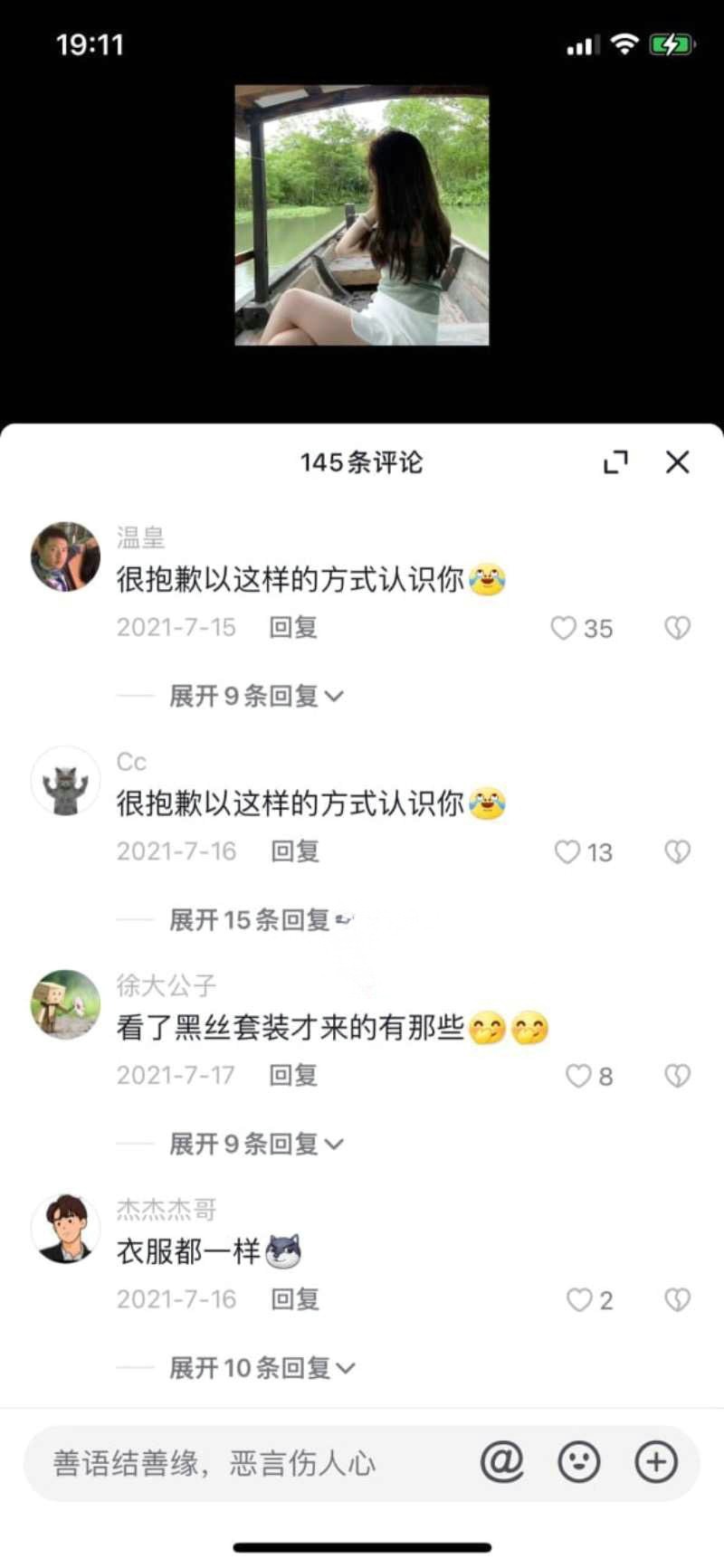Open the emoji picker

[x=579, y=1462]
